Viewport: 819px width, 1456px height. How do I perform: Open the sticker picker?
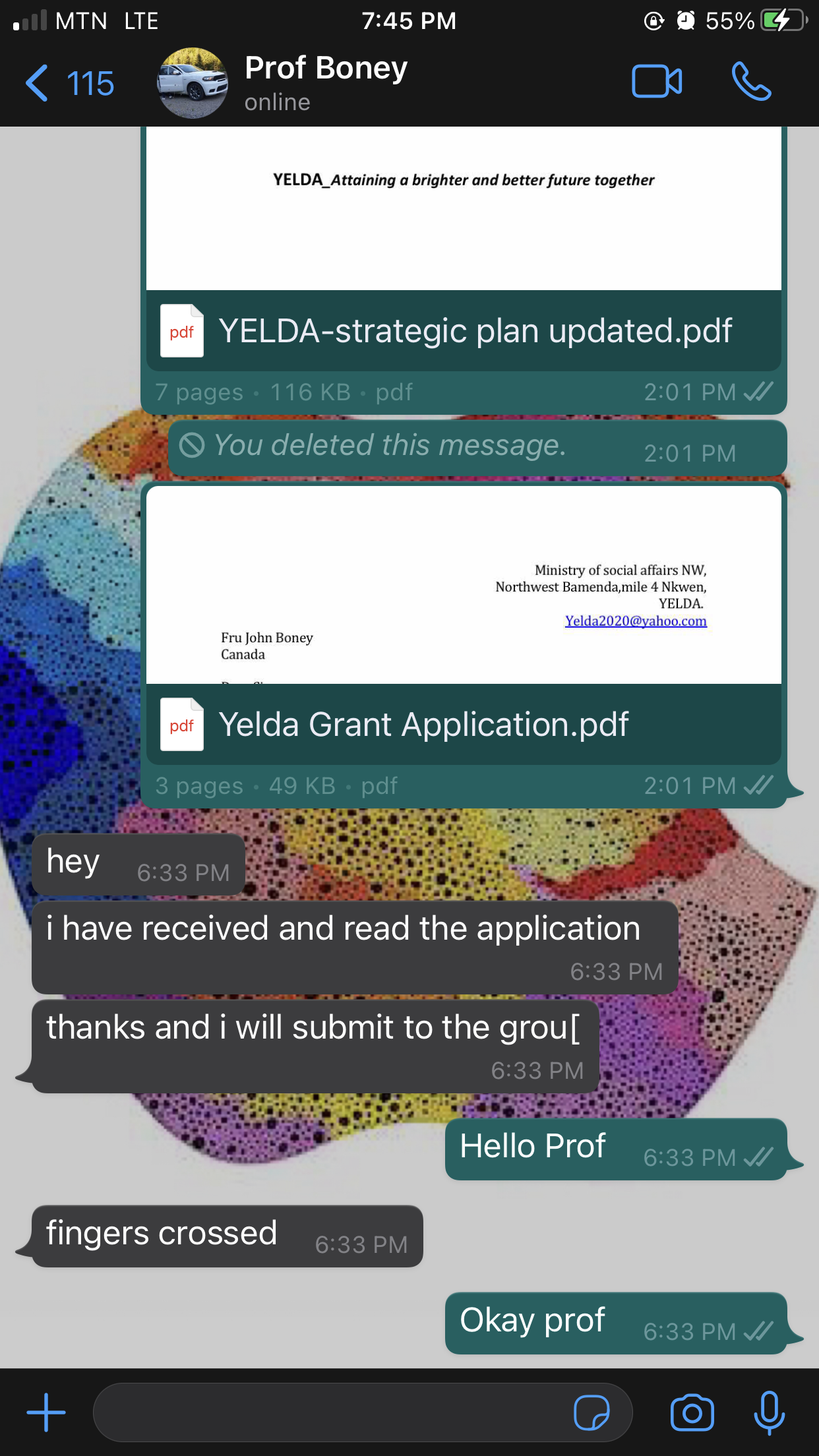(591, 1412)
